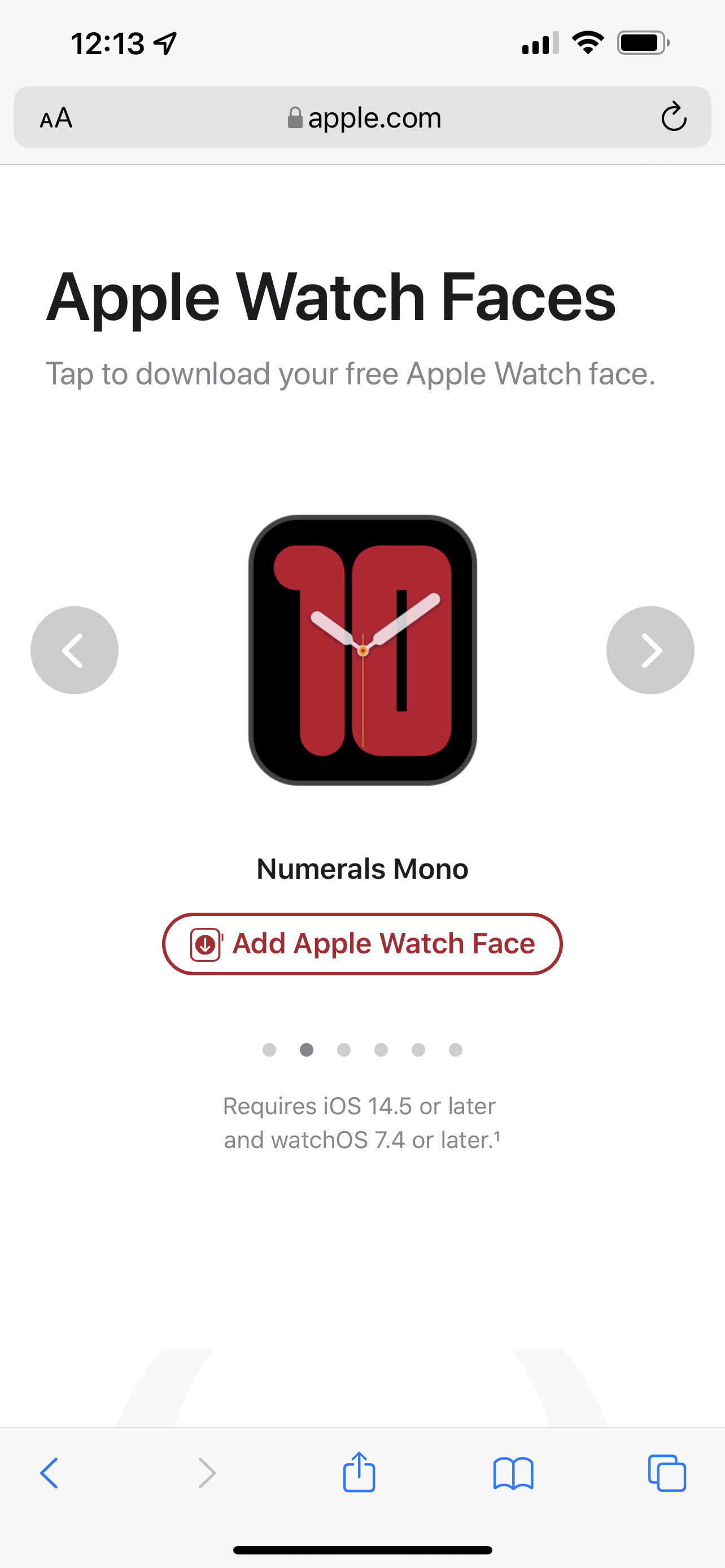Show all open Safari tabs
725x1568 pixels.
[x=667, y=1473]
